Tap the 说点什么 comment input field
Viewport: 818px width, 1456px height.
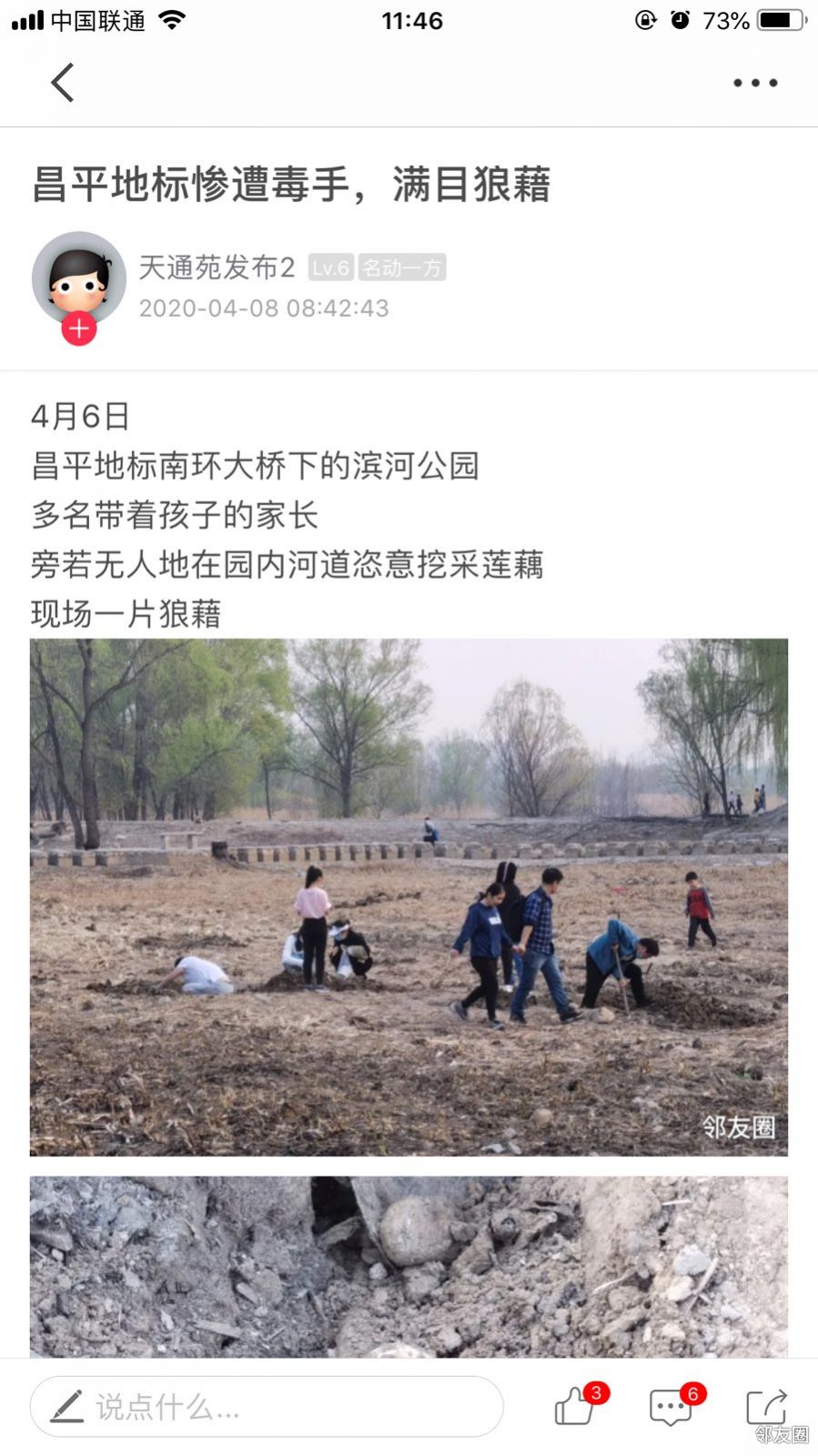tap(267, 1407)
